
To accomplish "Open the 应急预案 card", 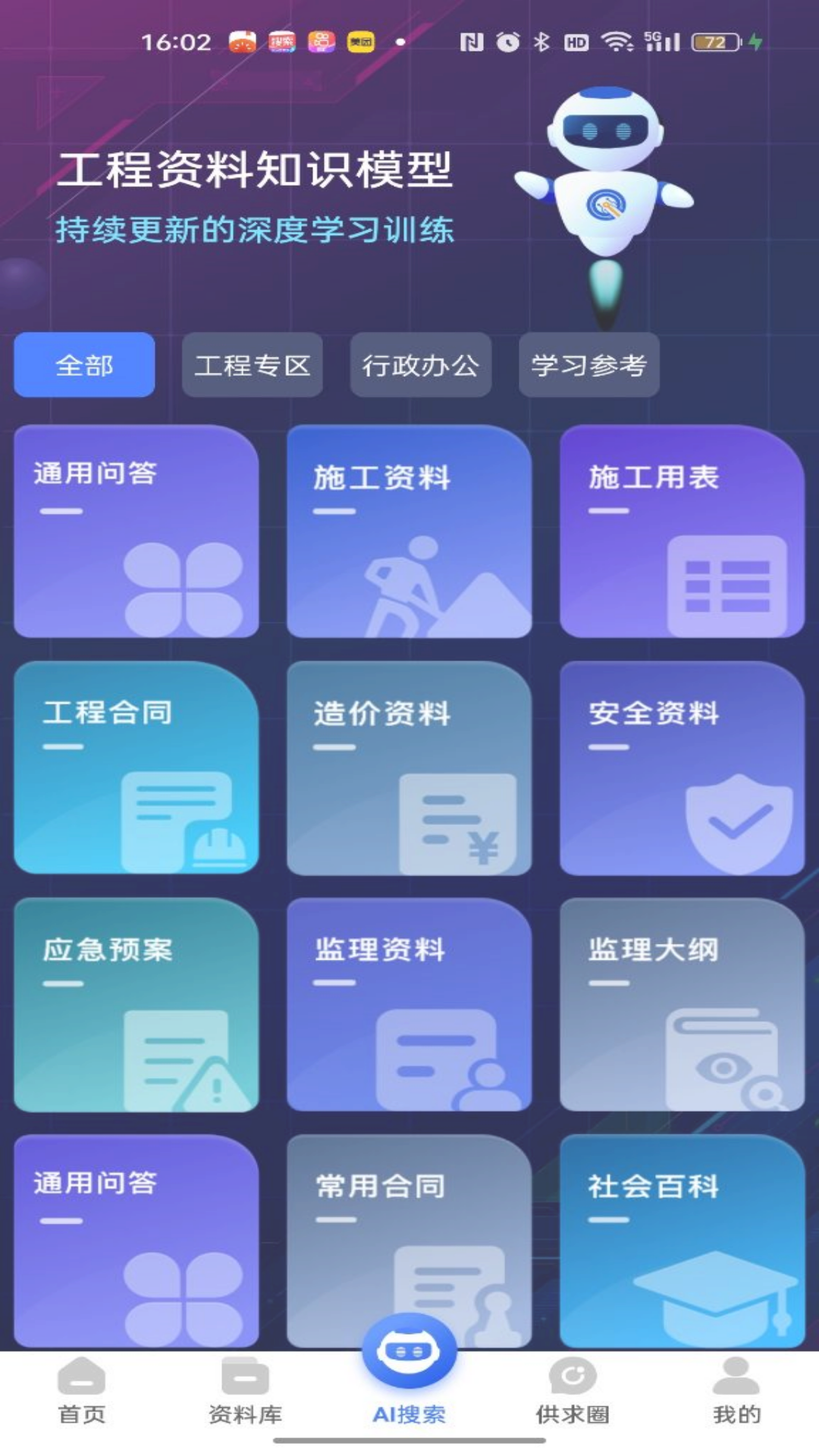I will coord(136,1004).
